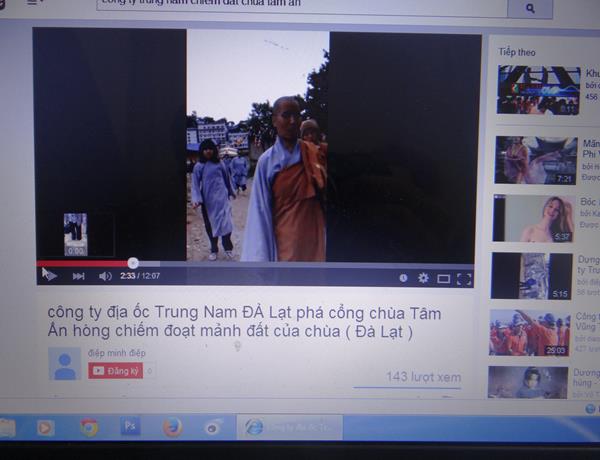Open Chrome from the taskbar
The height and width of the screenshot is (460, 600).
click(x=89, y=428)
